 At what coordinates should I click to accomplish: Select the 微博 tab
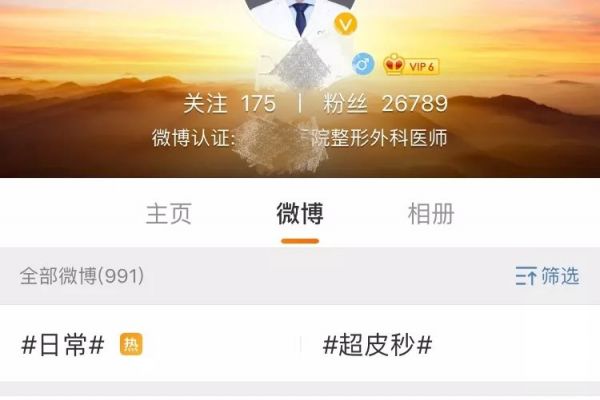pyautogui.click(x=300, y=213)
